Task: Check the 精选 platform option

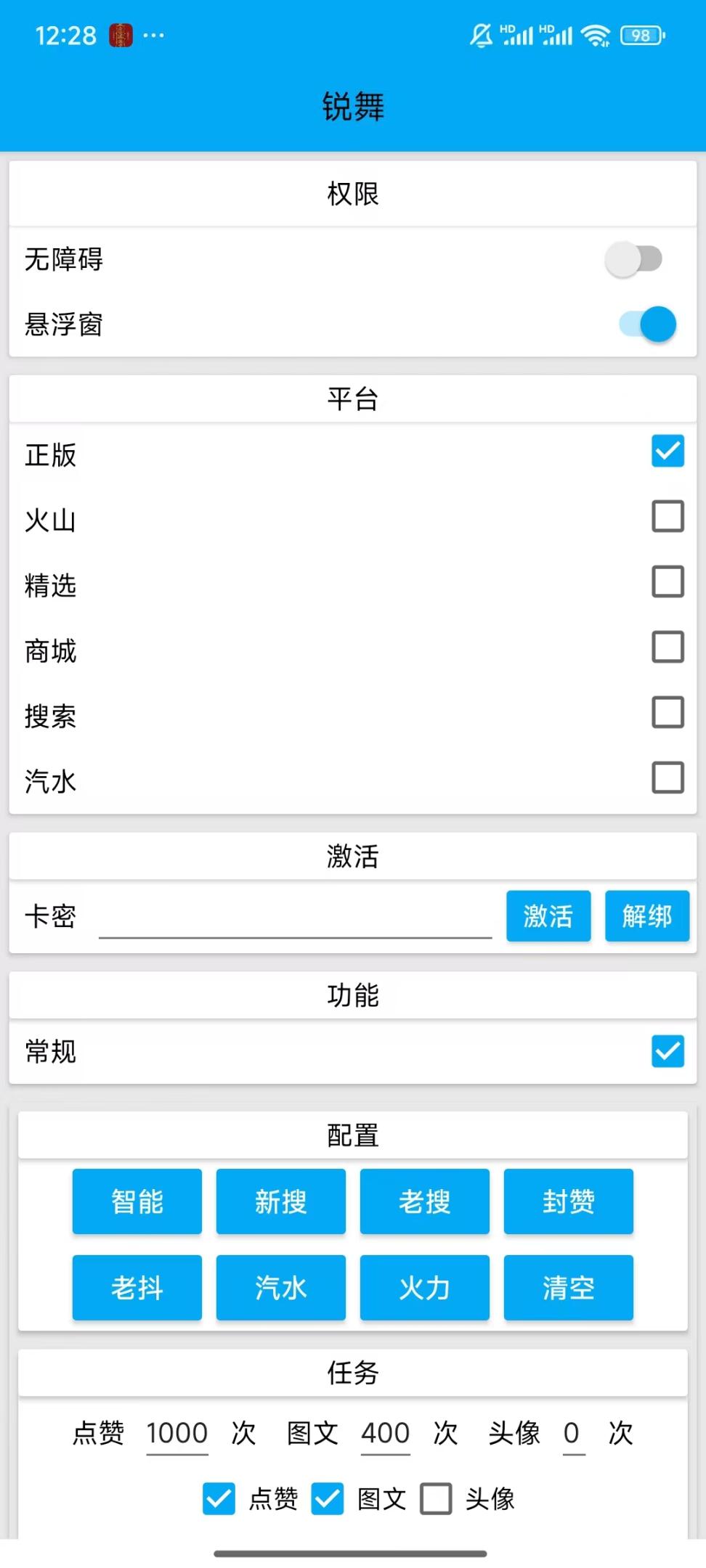Action: pos(668,581)
